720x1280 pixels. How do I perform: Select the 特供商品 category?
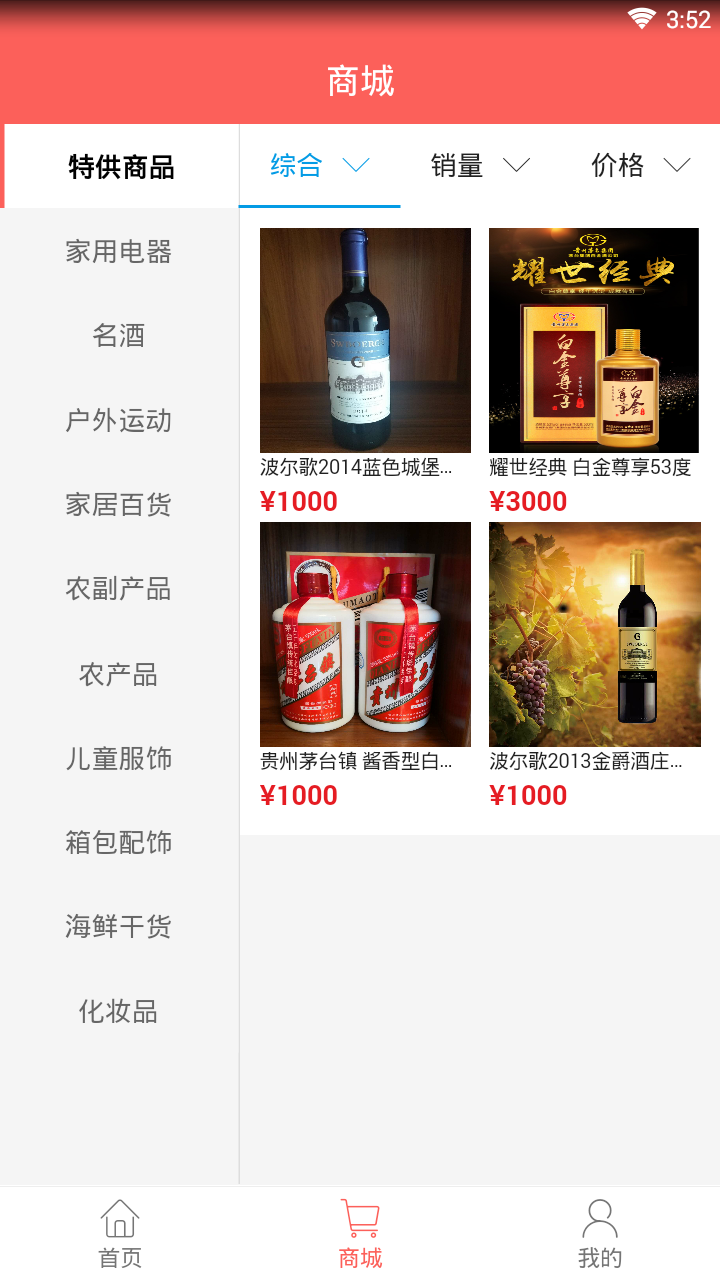pos(121,167)
